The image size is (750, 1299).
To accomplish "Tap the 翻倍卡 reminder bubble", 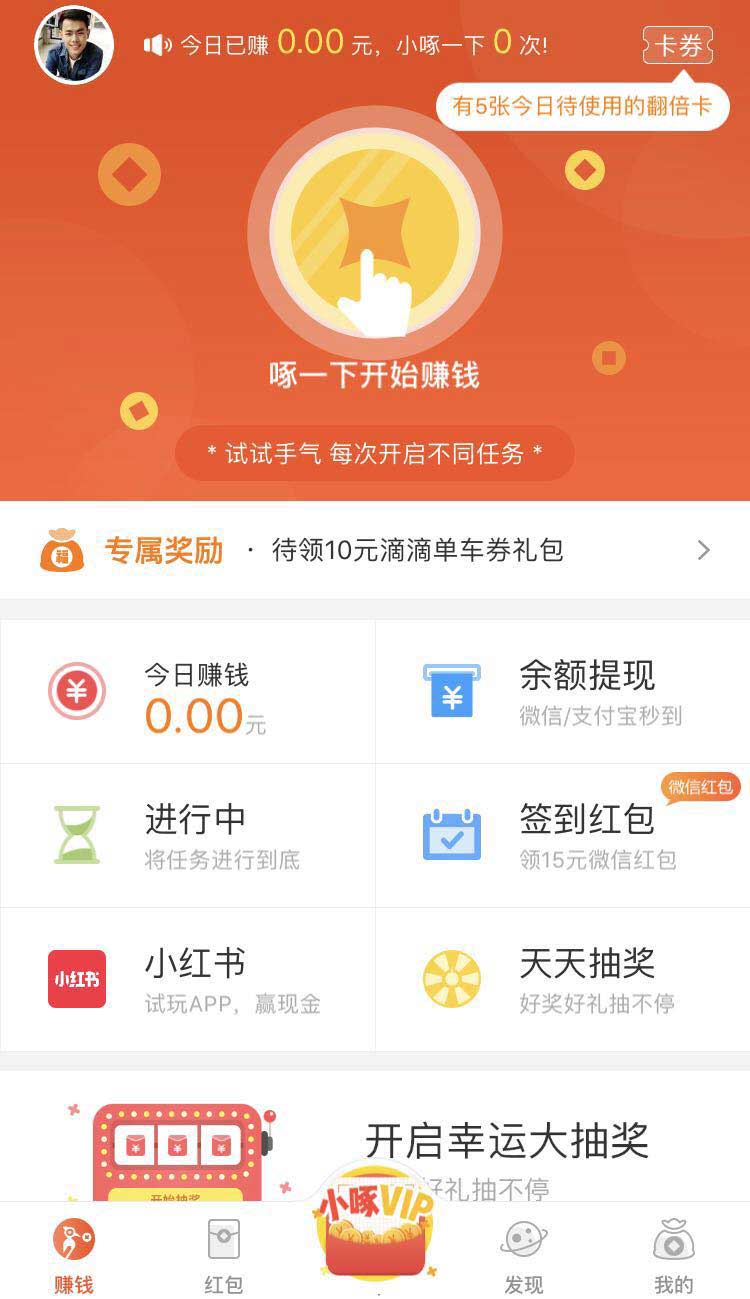I will (x=582, y=106).
